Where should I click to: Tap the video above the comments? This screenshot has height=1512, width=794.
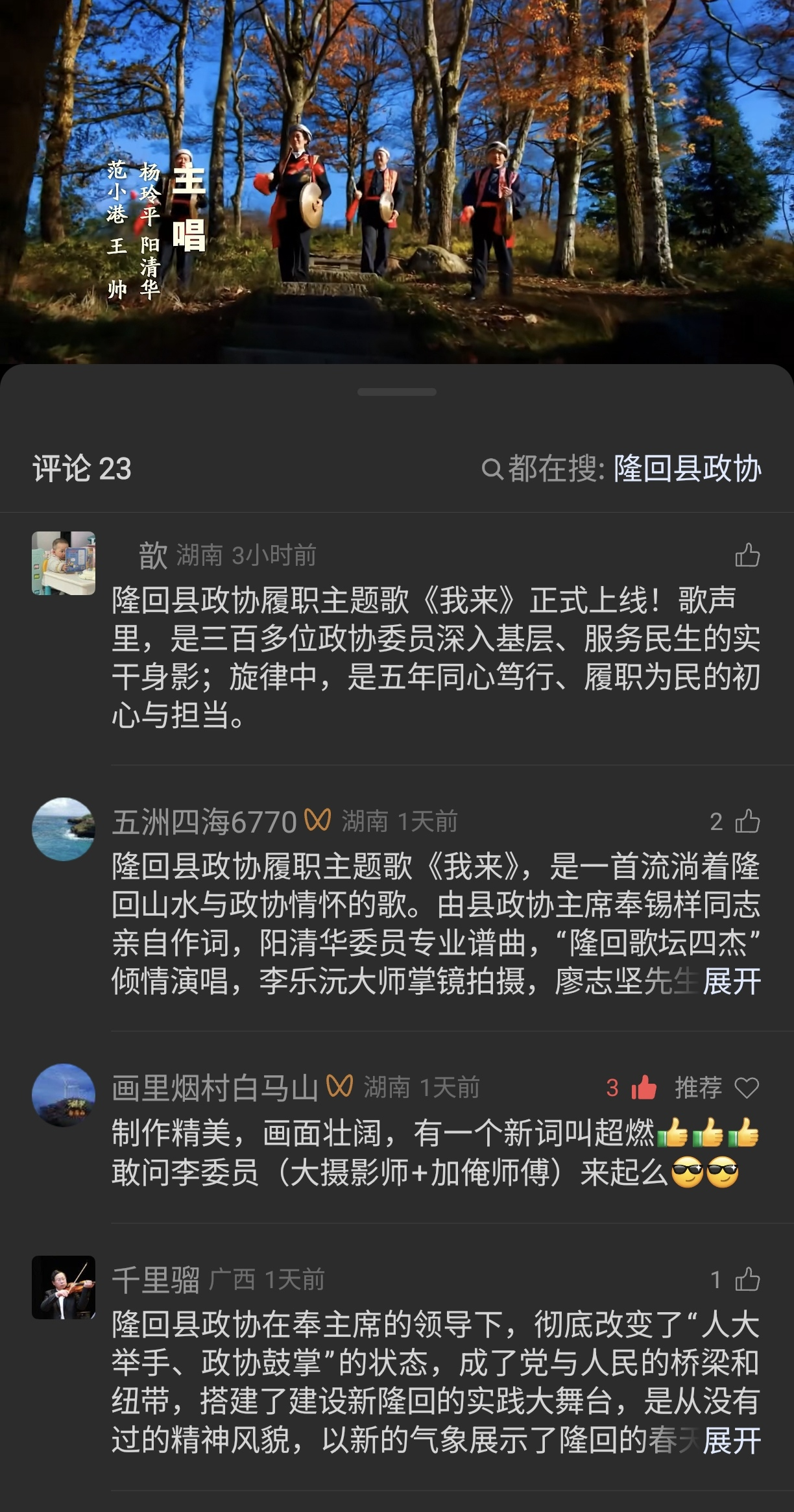click(x=397, y=182)
